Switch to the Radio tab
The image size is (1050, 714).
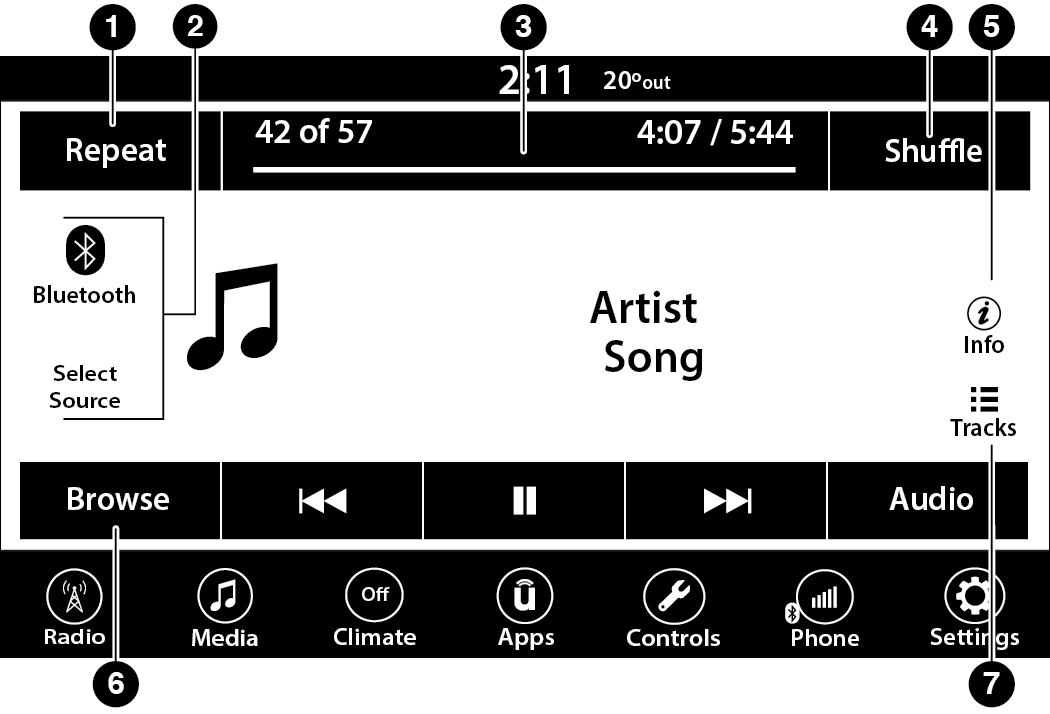point(74,611)
